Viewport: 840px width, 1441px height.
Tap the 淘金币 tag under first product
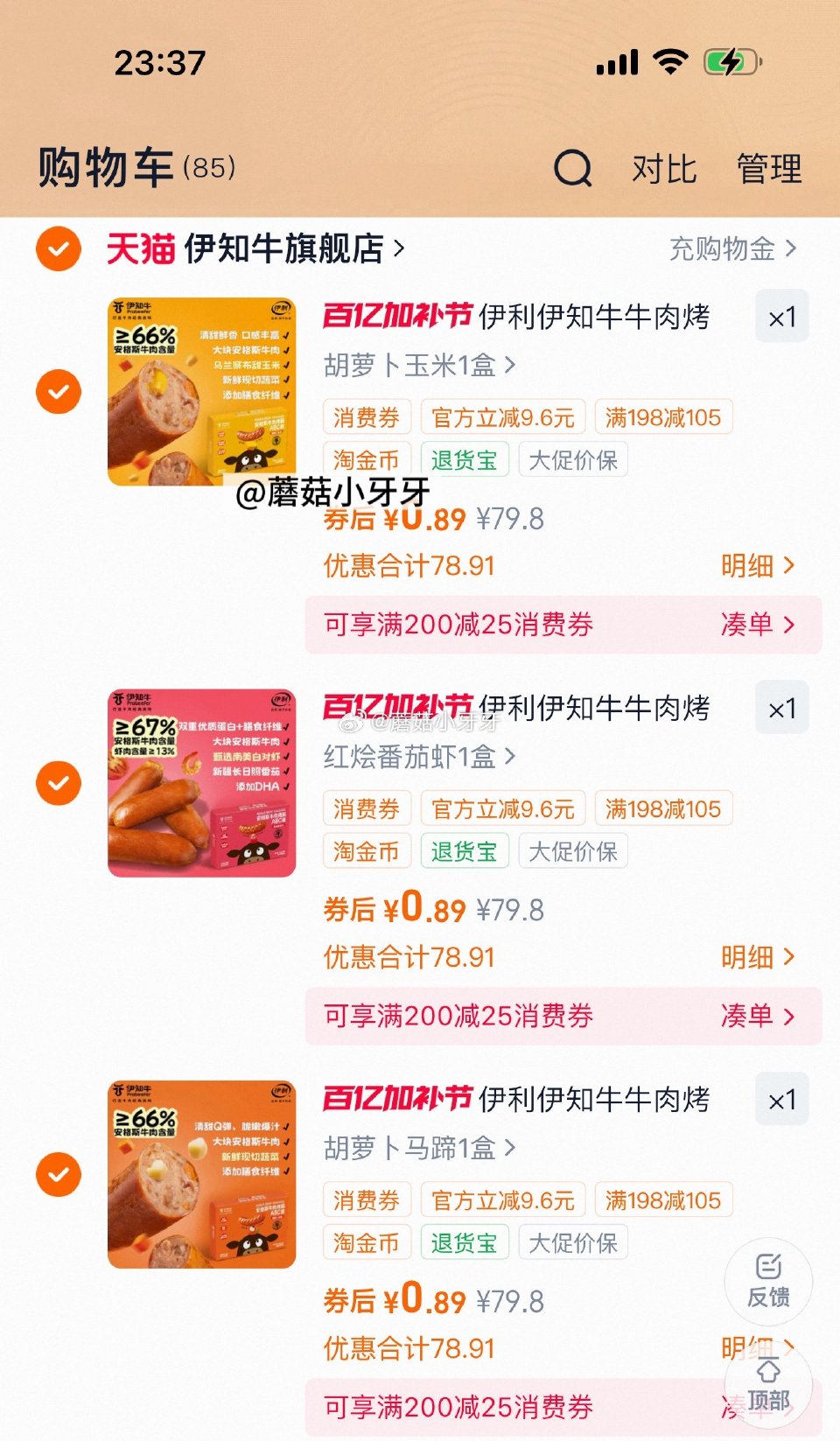click(366, 459)
